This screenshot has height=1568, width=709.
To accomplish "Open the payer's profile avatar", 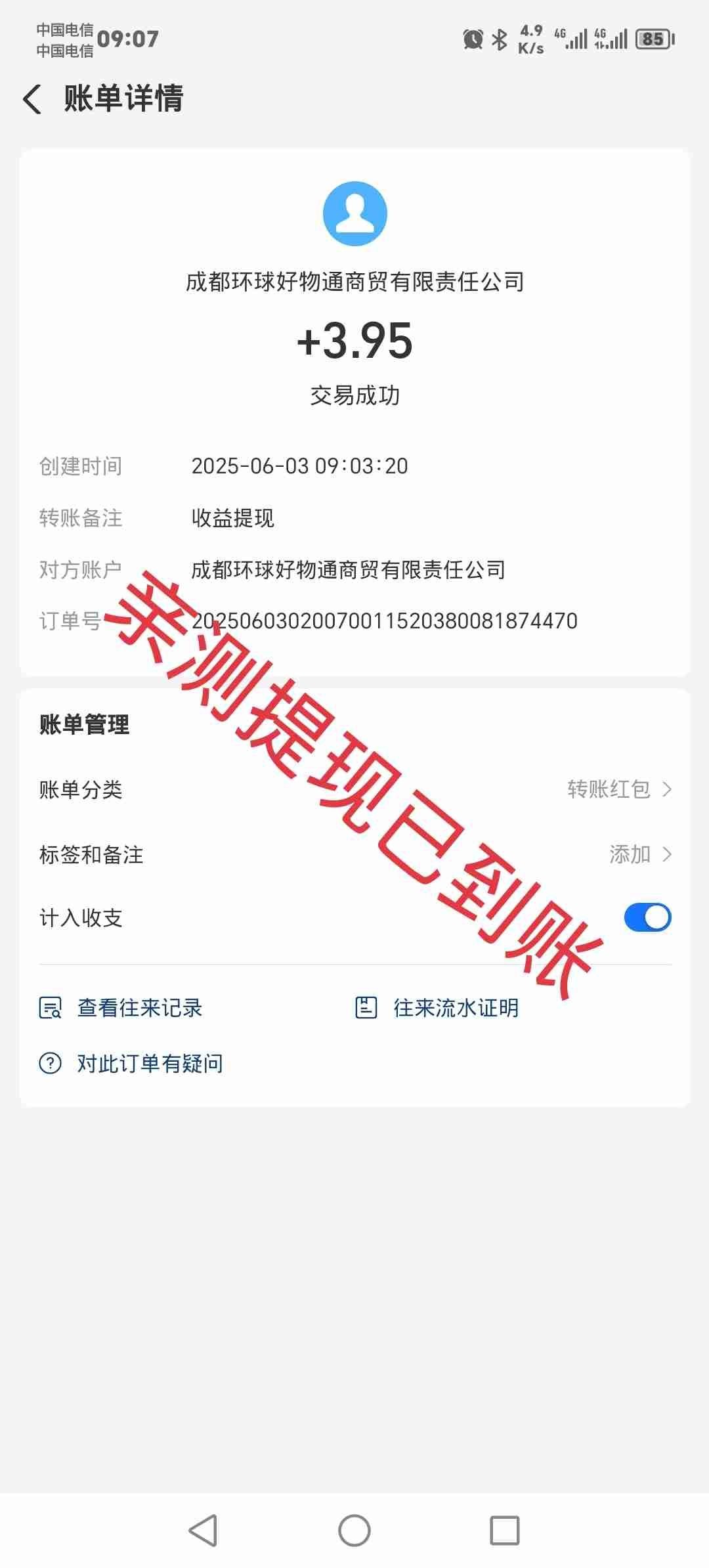I will [355, 214].
